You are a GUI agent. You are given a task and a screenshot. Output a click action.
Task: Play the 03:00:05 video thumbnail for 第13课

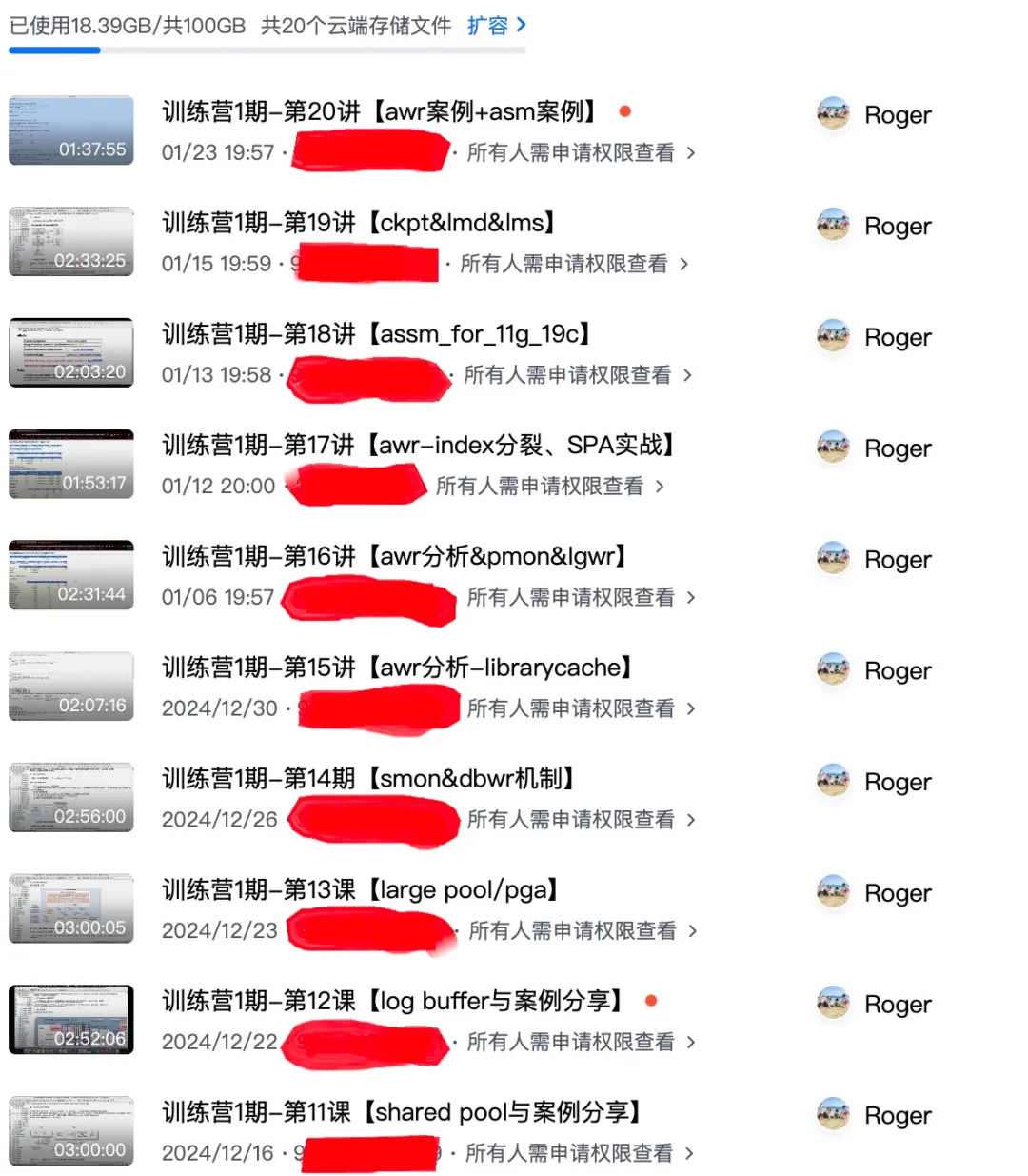(x=71, y=909)
